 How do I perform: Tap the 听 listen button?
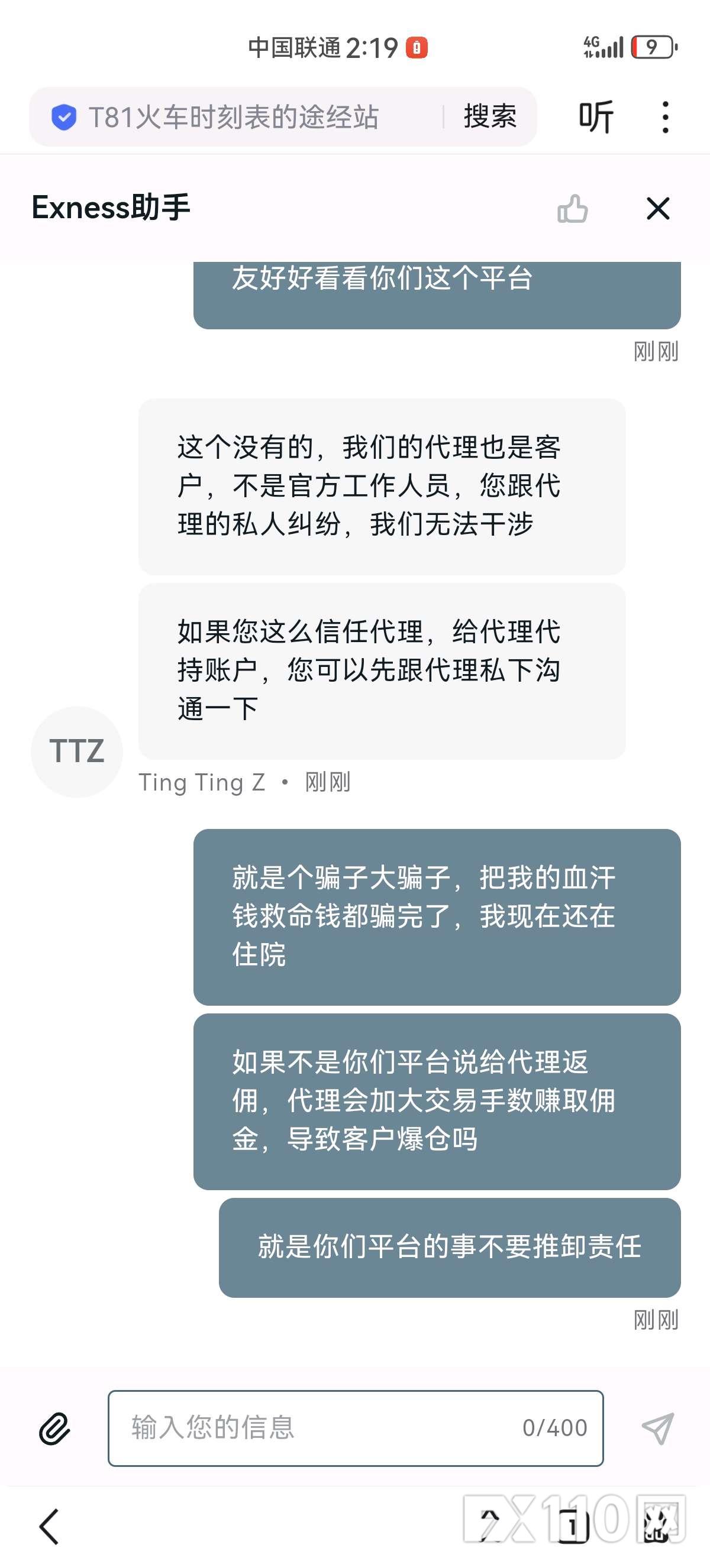[596, 117]
